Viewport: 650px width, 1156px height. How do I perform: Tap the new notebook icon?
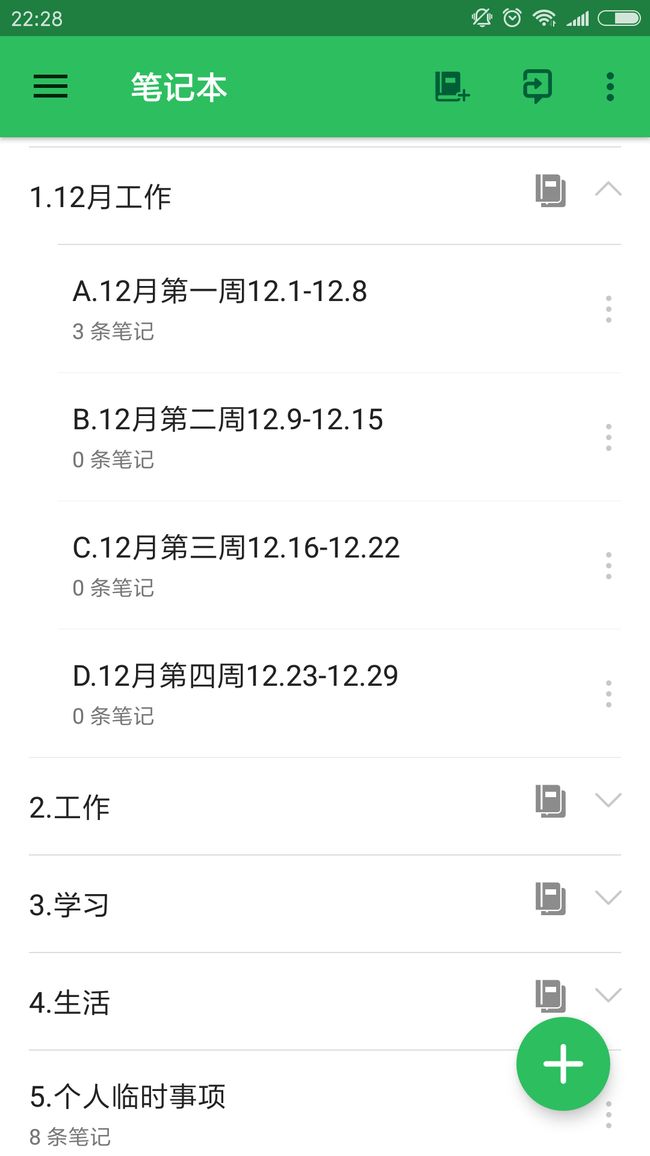click(x=452, y=87)
